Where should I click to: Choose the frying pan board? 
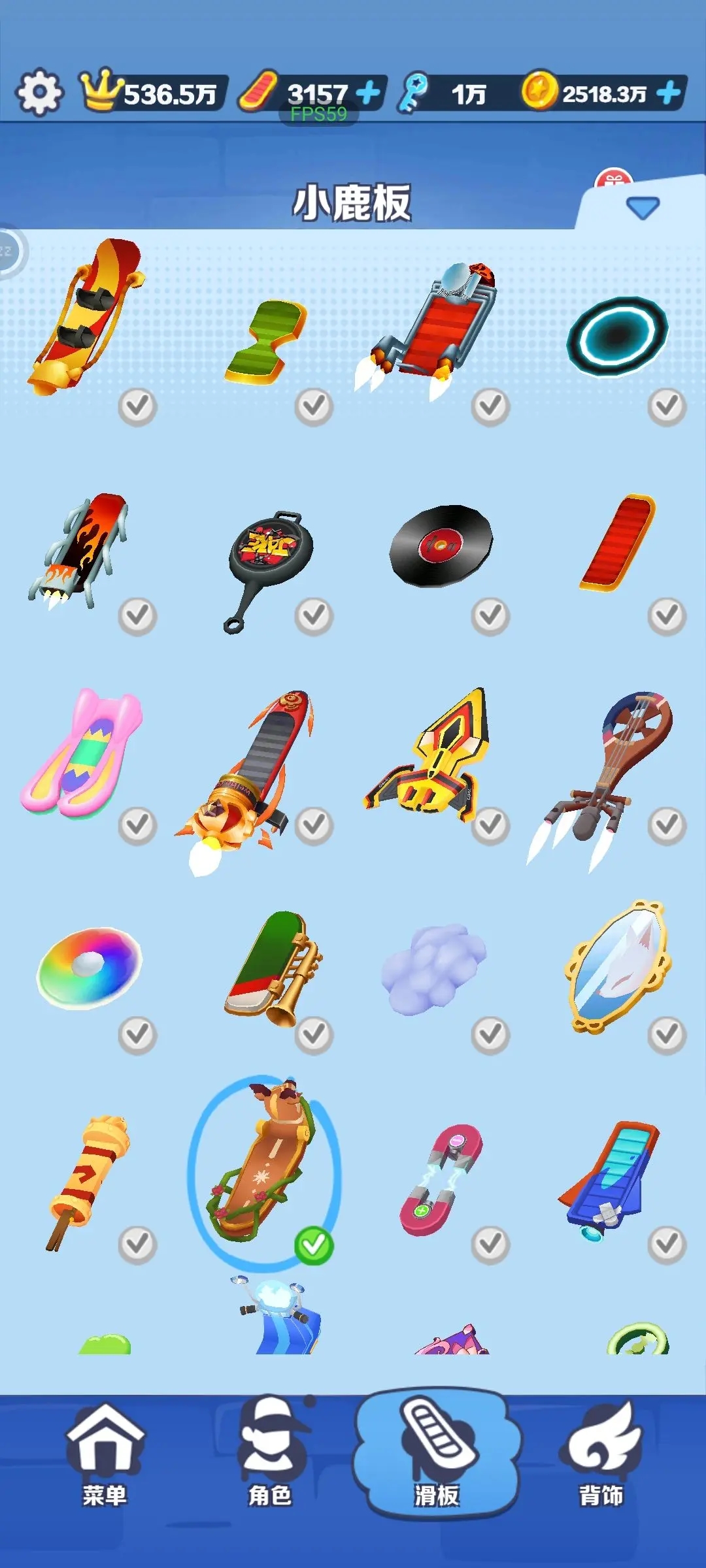coord(268,562)
